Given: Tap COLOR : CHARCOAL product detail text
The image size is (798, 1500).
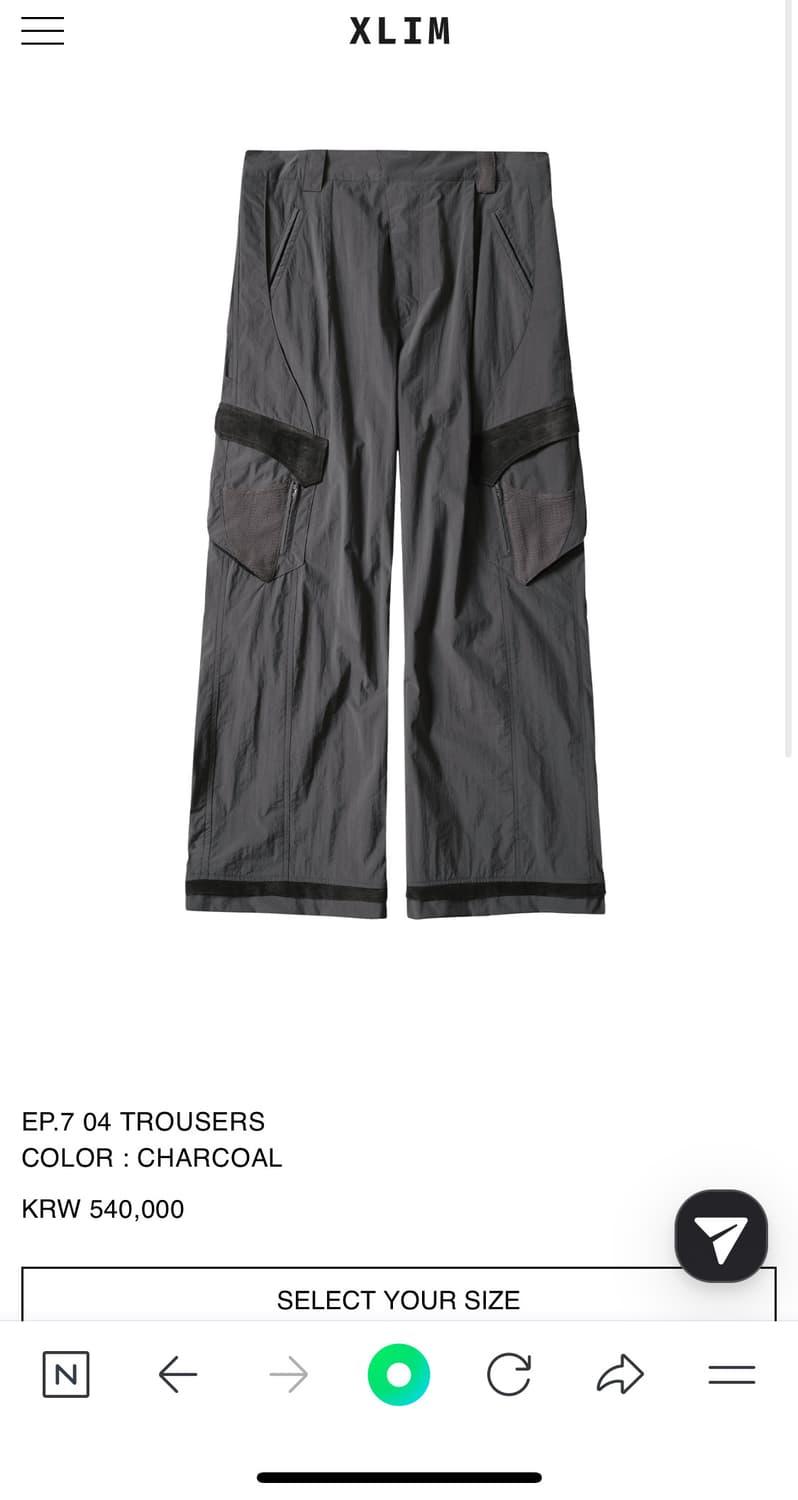Looking at the screenshot, I should tap(151, 1157).
